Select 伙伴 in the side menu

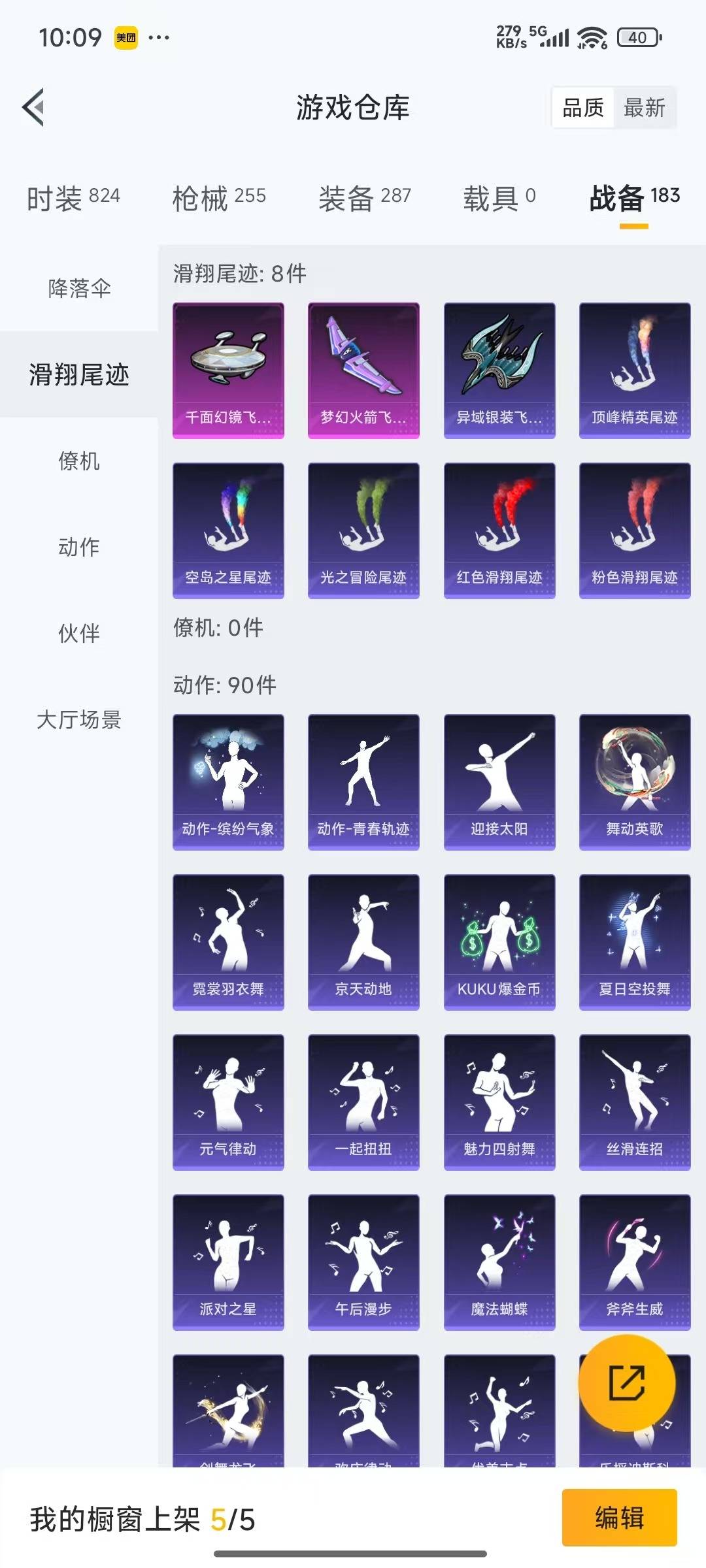click(x=79, y=633)
